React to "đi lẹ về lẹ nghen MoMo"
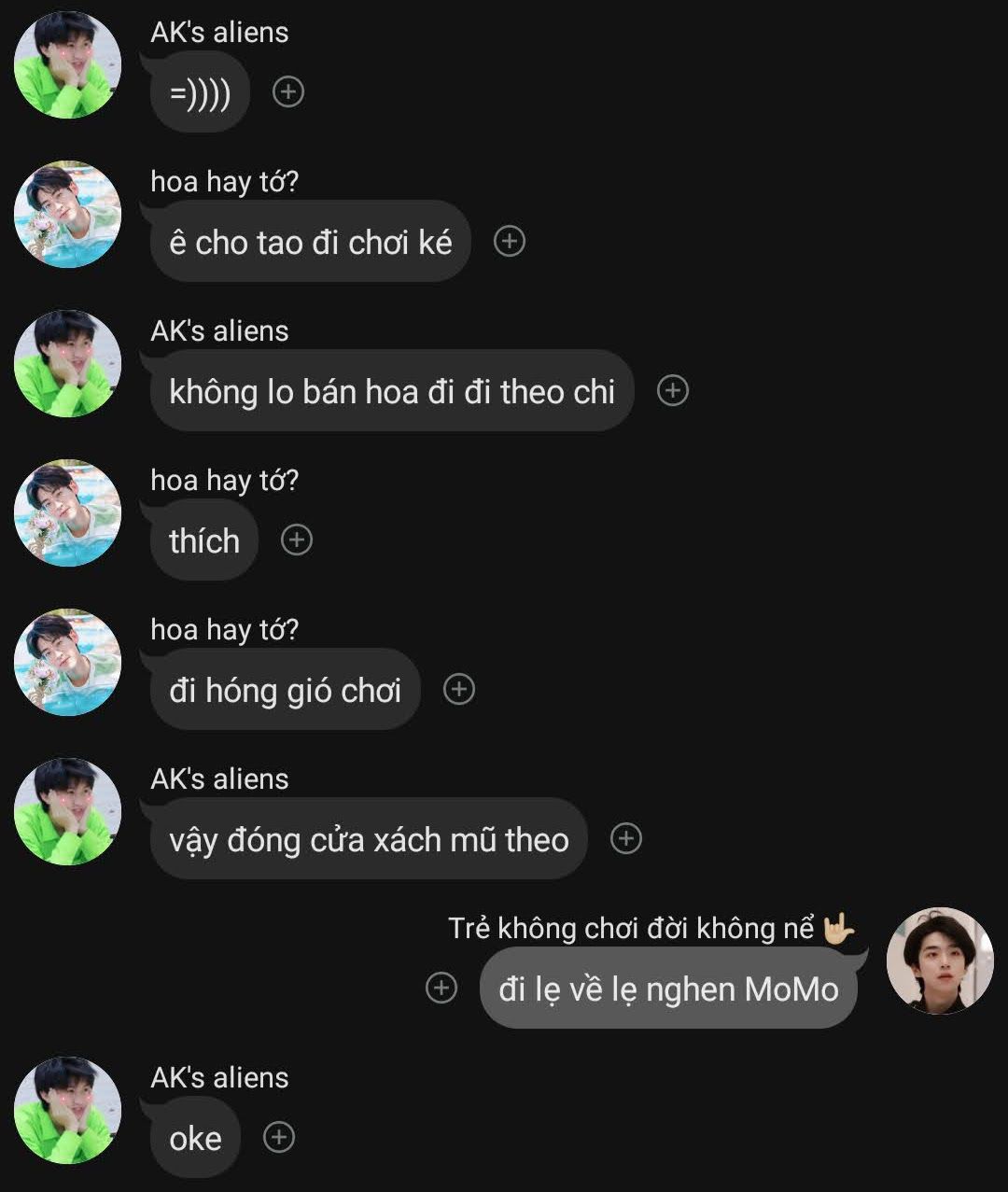The image size is (1008, 1192). pyautogui.click(x=441, y=988)
